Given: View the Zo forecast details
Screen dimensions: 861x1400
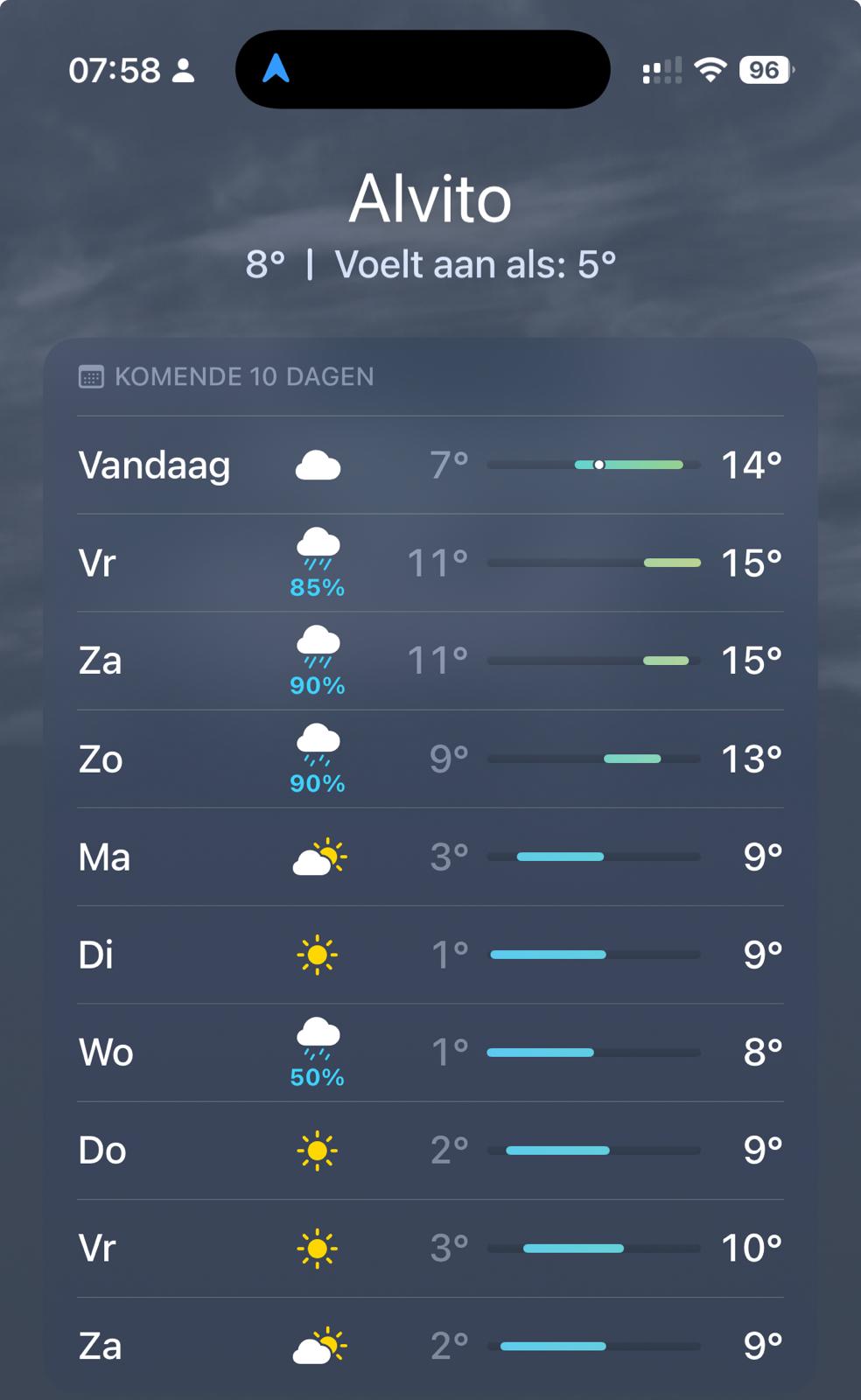Looking at the screenshot, I should (x=430, y=759).
